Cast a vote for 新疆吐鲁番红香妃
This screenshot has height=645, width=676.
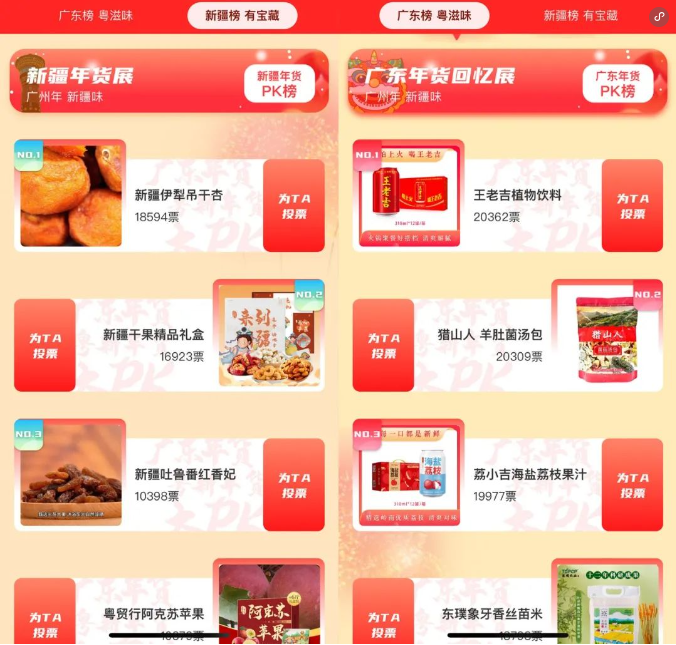[x=294, y=485]
